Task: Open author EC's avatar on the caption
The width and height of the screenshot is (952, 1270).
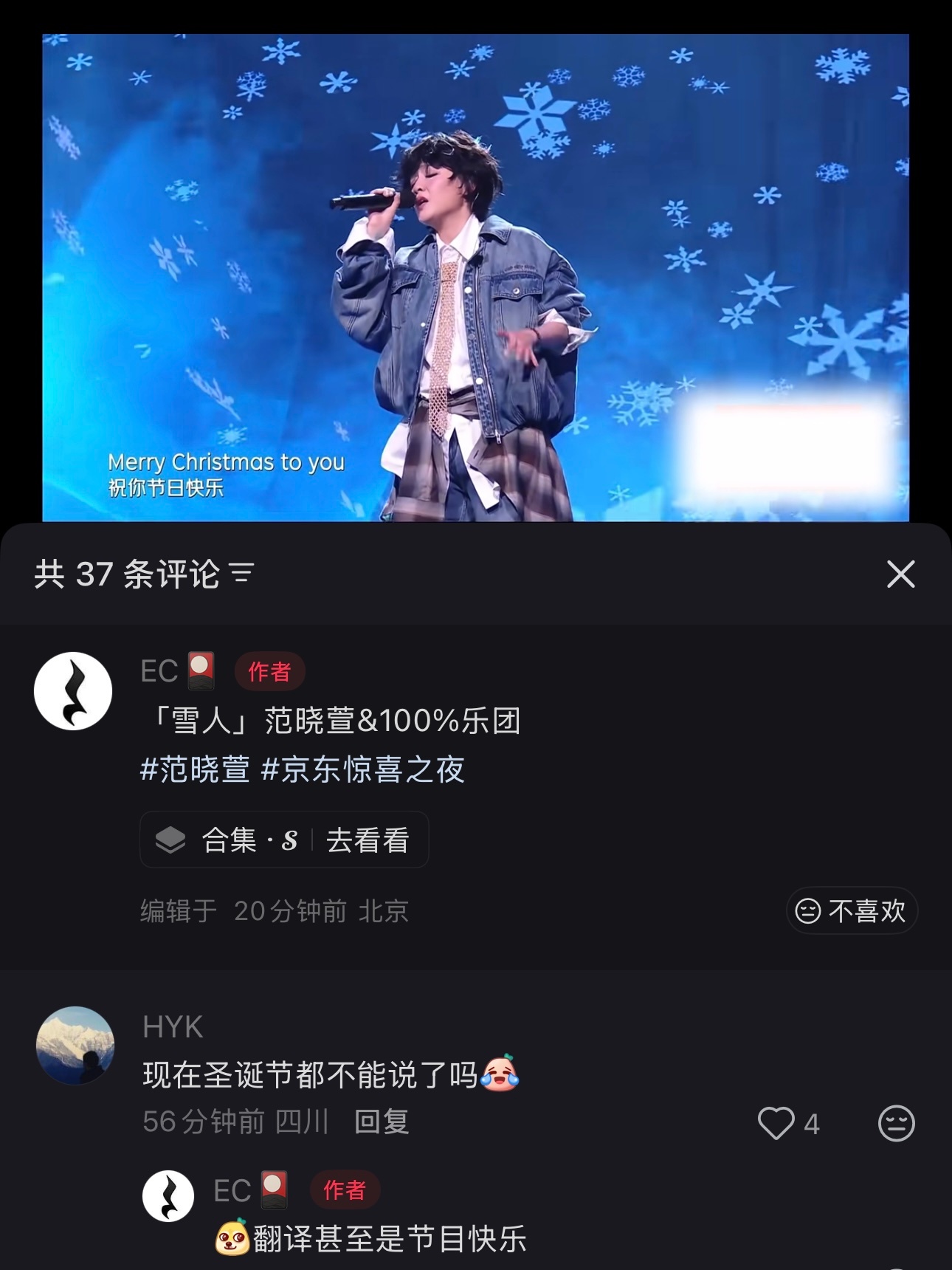Action: click(x=73, y=691)
